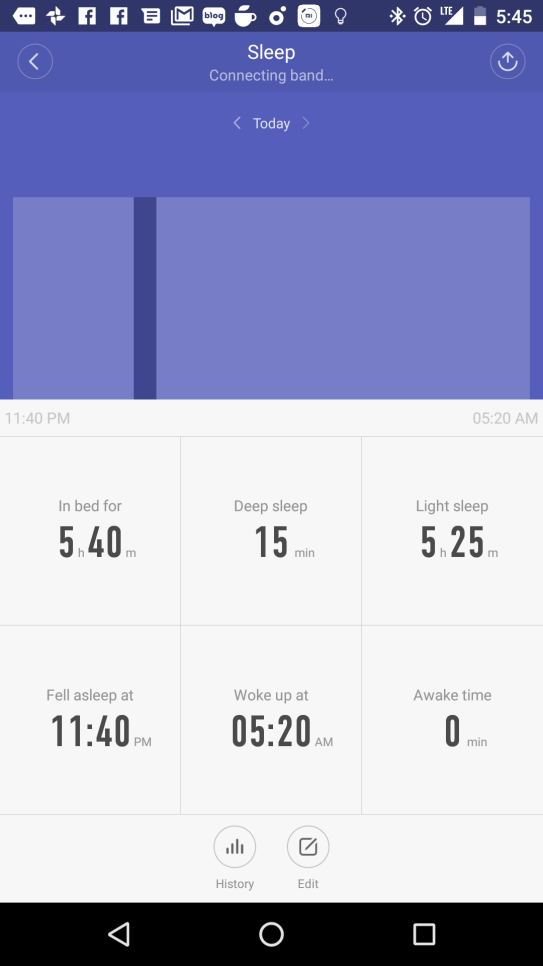Open sleep History
Image resolution: width=543 pixels, height=966 pixels.
pos(234,858)
